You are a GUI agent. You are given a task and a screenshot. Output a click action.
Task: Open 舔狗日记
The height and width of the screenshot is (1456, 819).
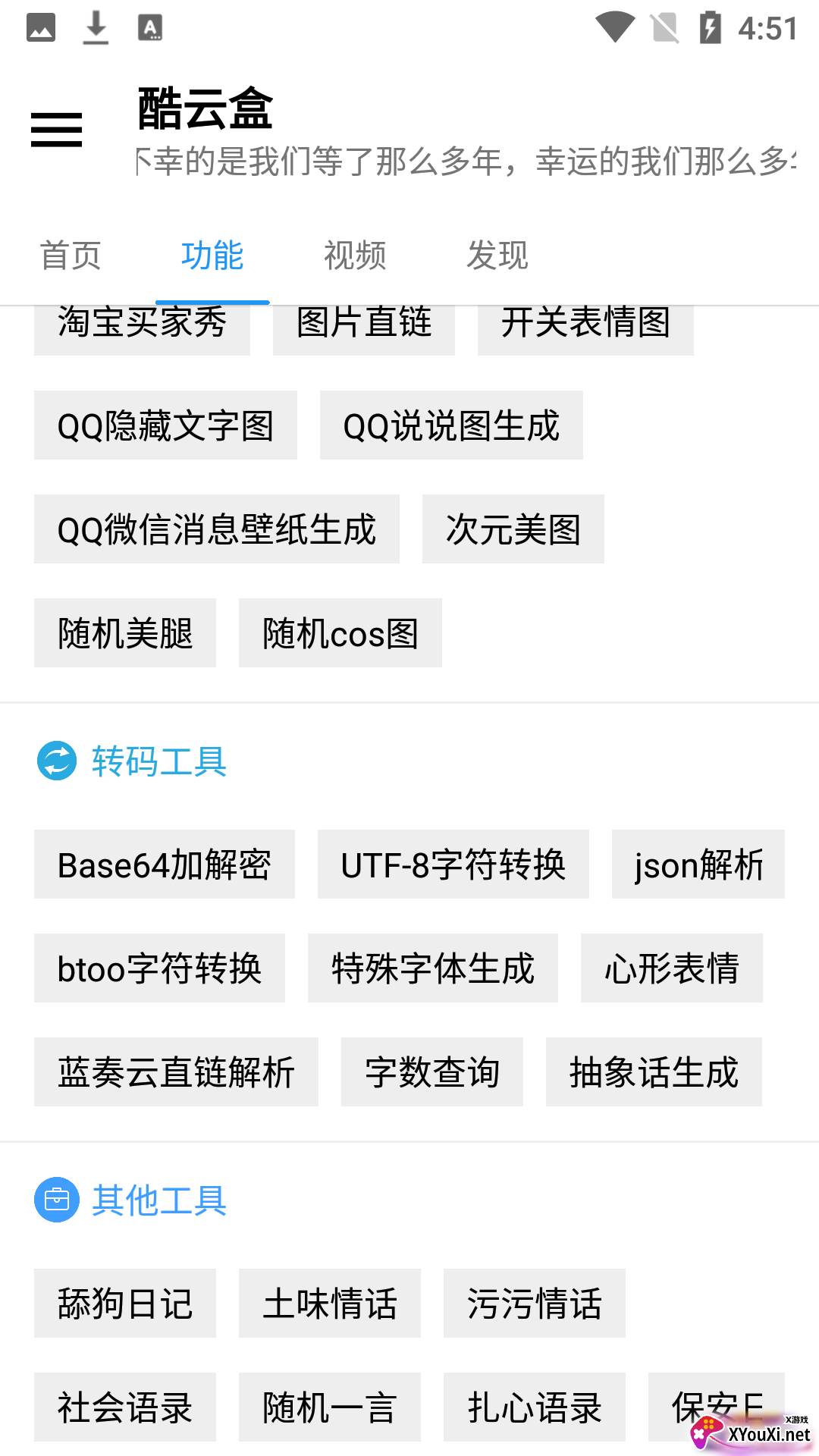pos(125,1304)
